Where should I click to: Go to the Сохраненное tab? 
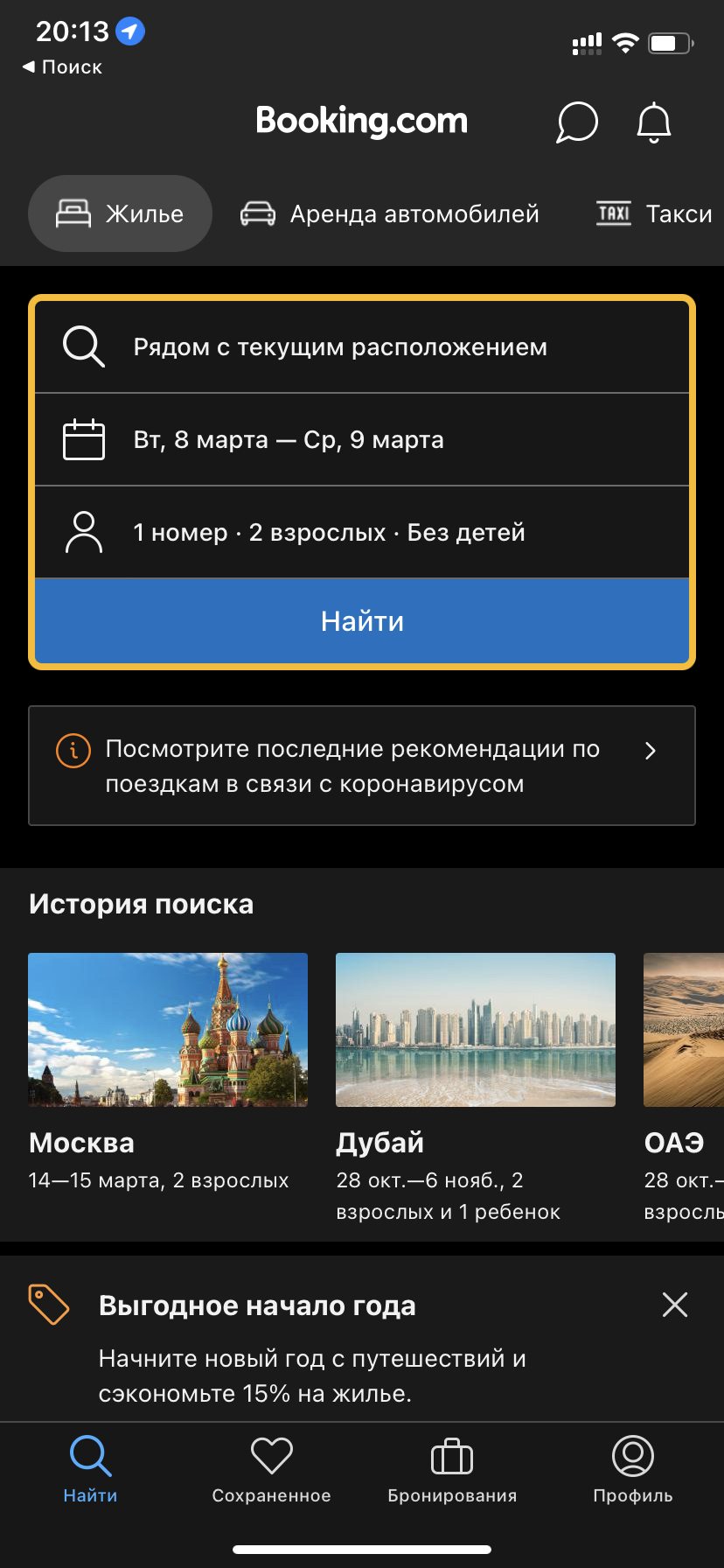click(271, 1470)
